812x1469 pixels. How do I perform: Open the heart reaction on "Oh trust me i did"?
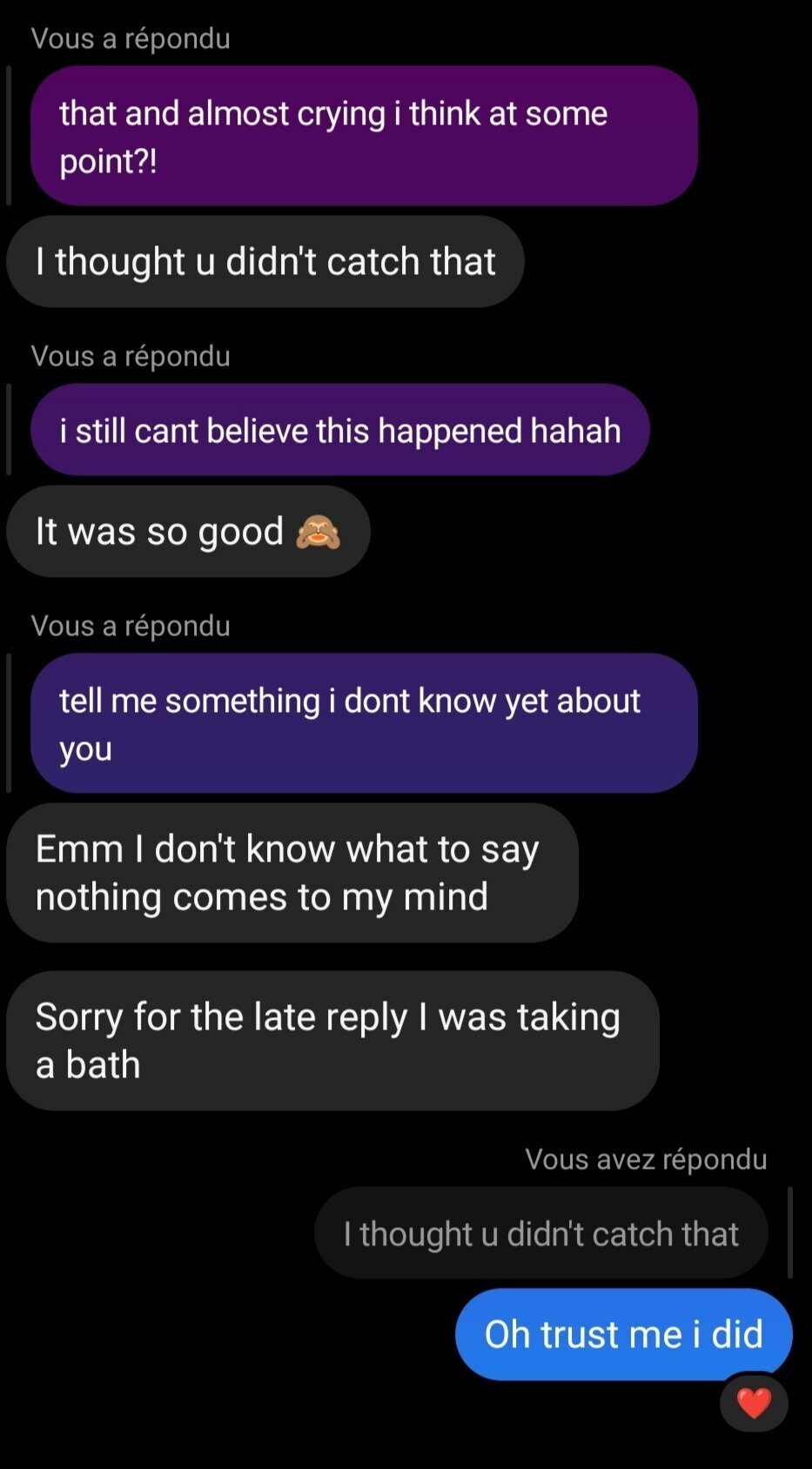(754, 1403)
